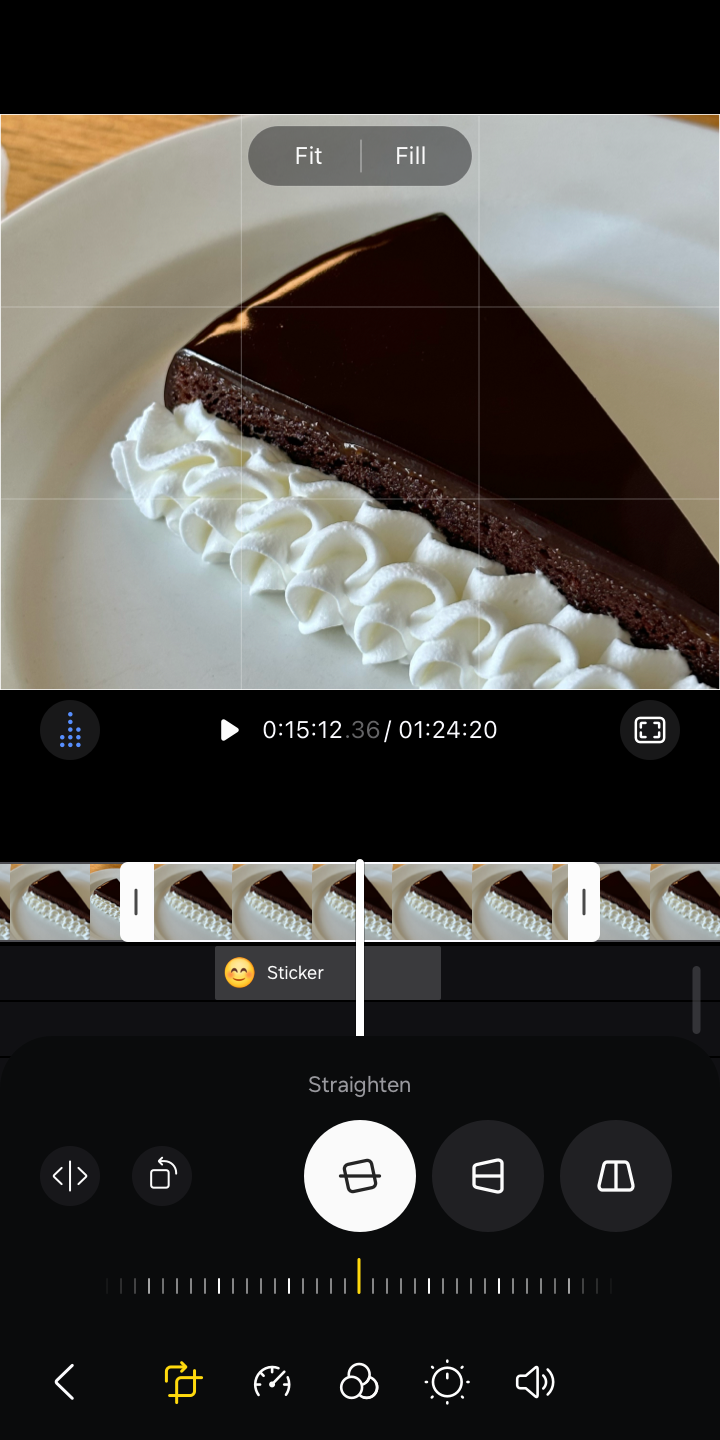
Task: Flip the video horizontally
Action: [x=70, y=1176]
